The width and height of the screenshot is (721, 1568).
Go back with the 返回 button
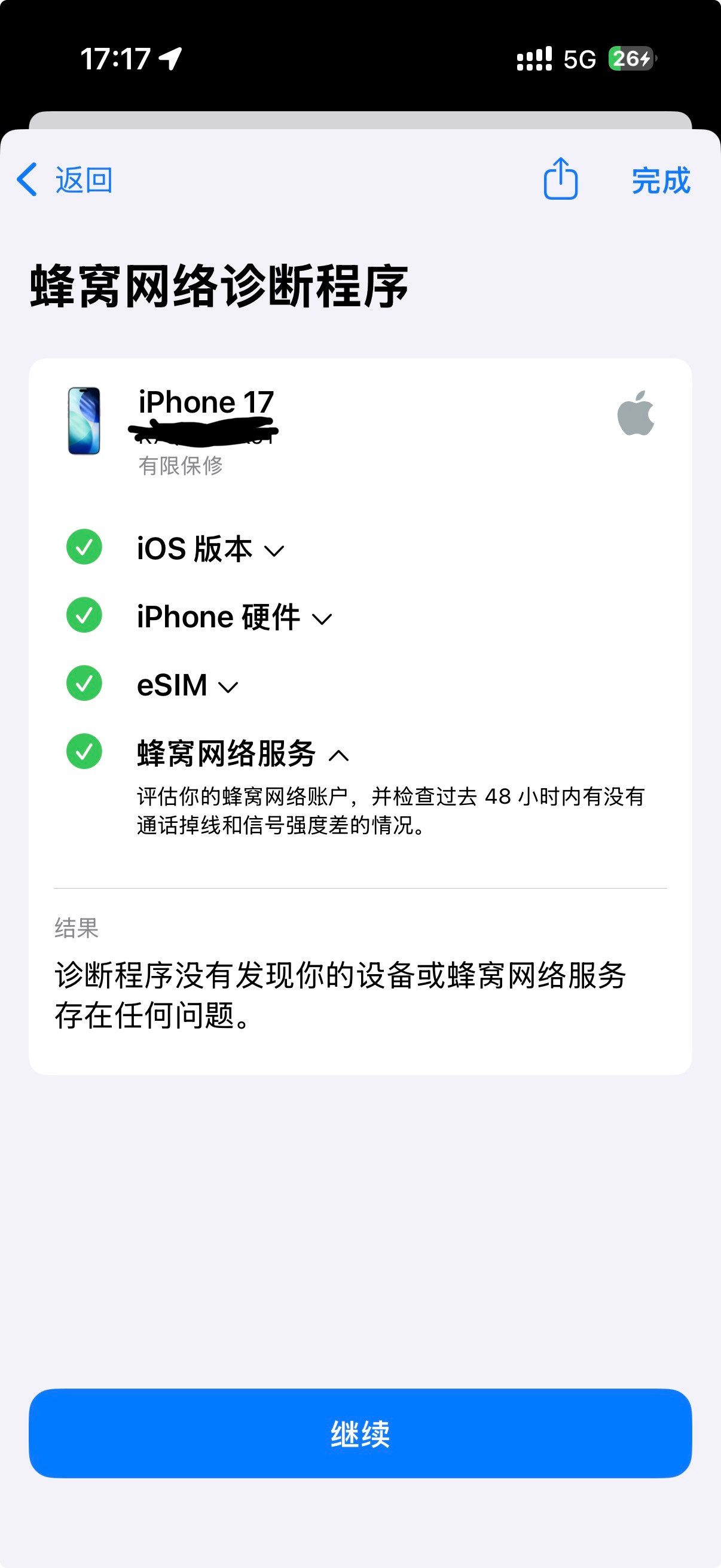[65, 180]
